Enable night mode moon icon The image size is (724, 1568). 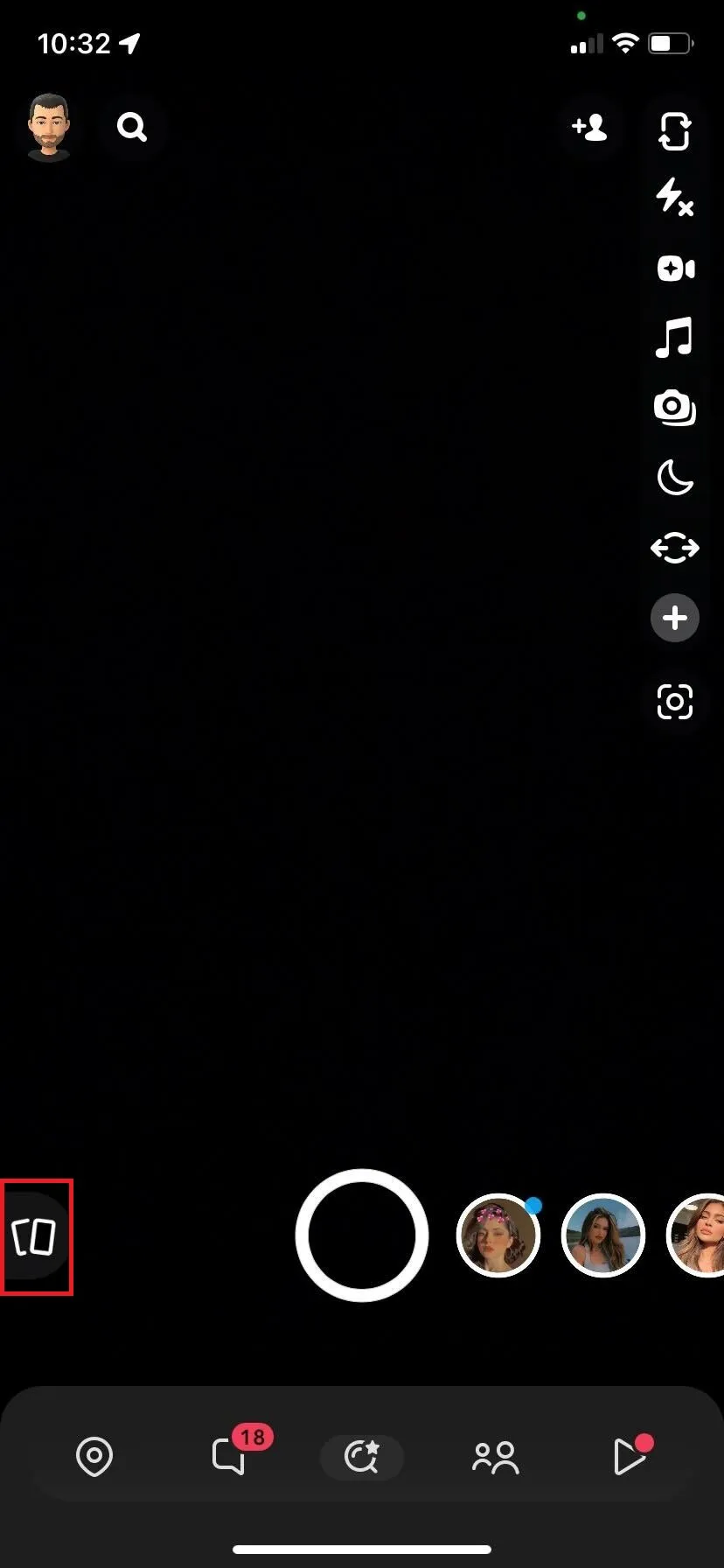(x=674, y=478)
